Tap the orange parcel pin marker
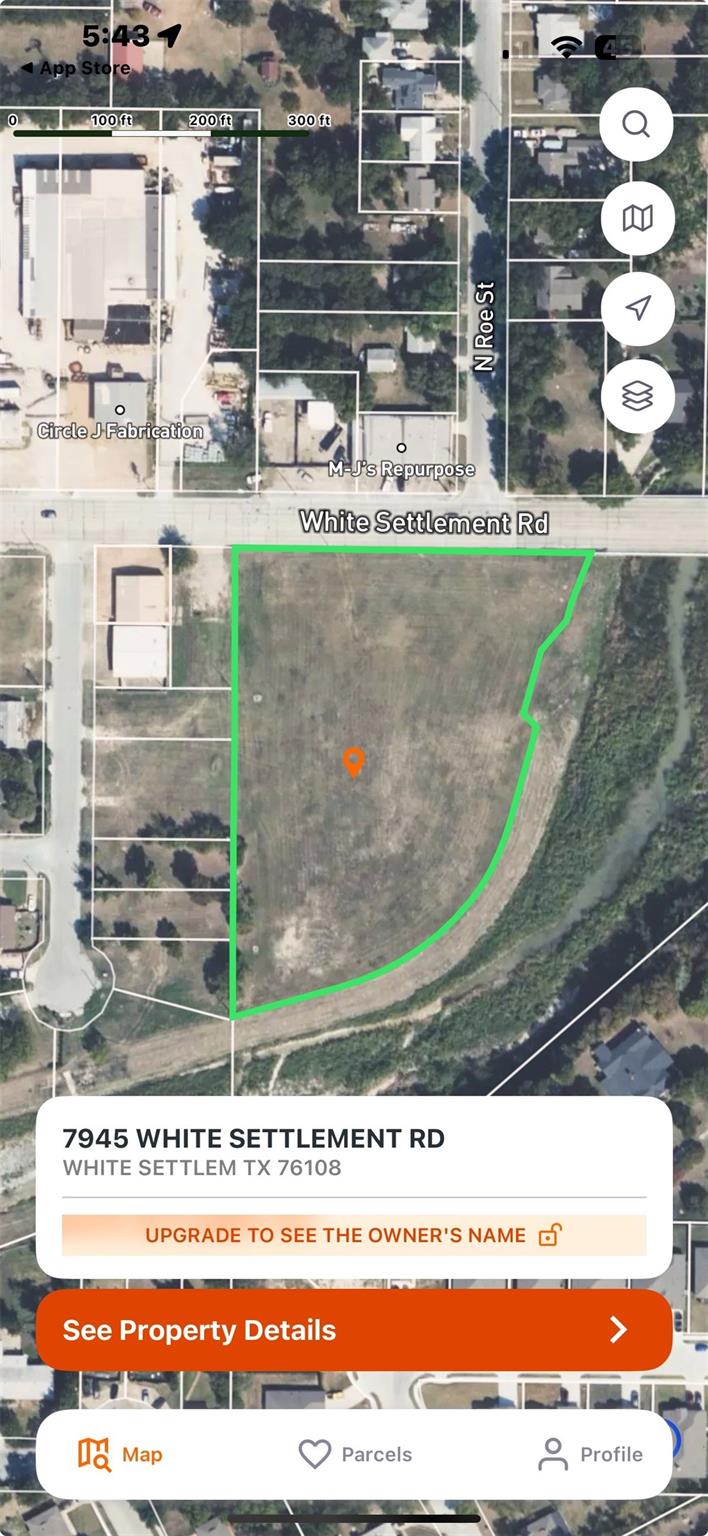The image size is (708, 1536). 353,761
